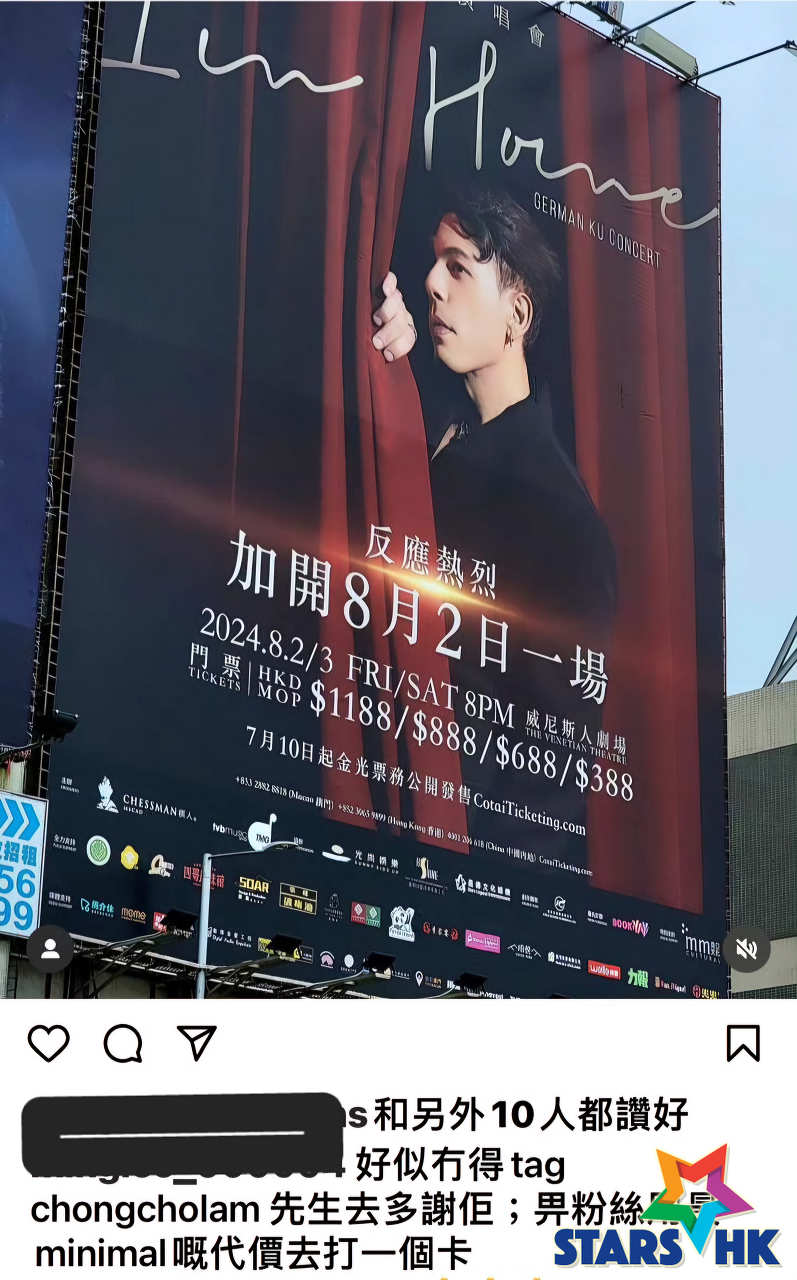Like this post with the heart icon
797x1280 pixels.
click(x=48, y=1043)
